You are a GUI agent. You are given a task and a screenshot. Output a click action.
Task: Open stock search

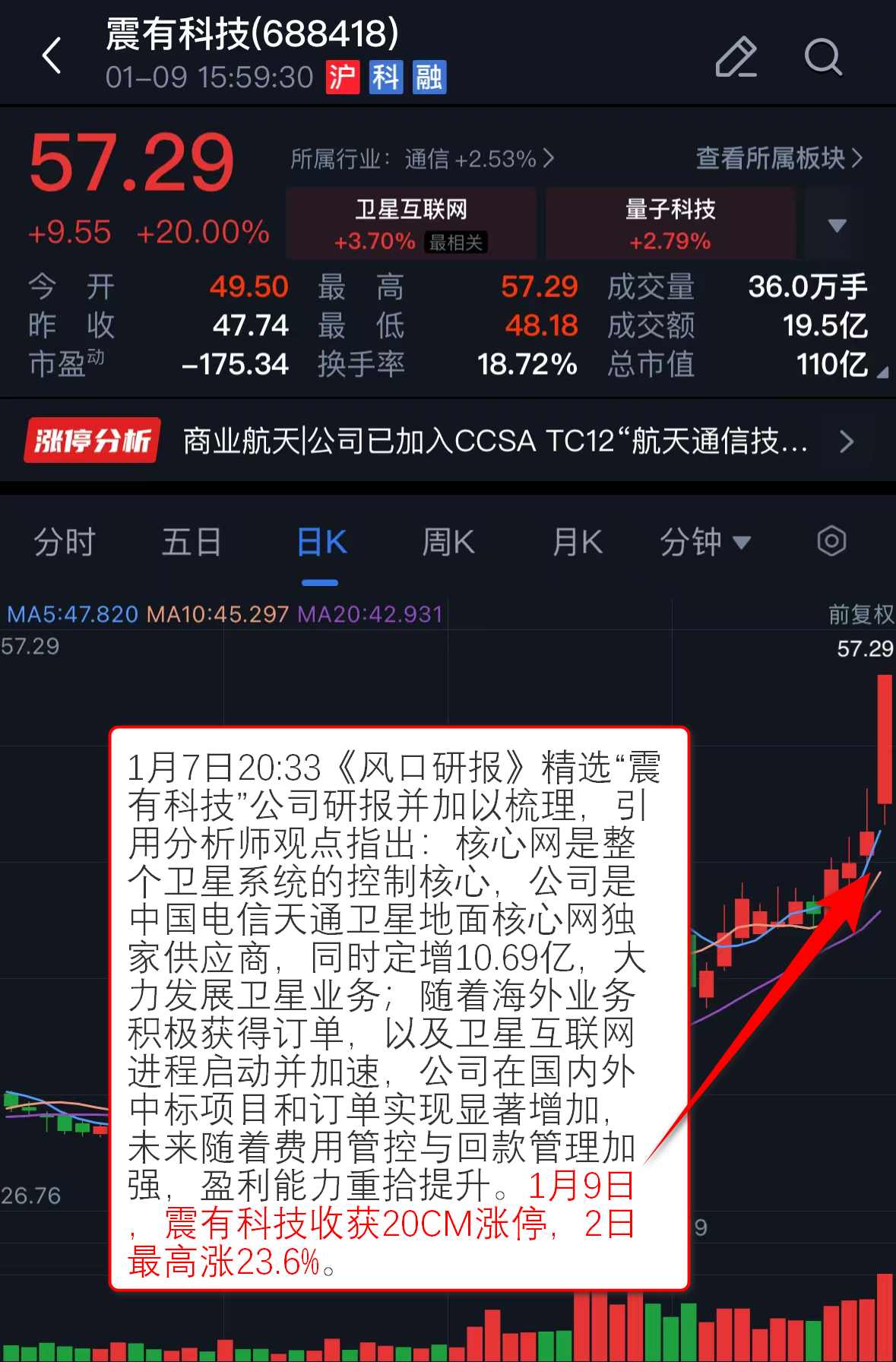tap(822, 56)
